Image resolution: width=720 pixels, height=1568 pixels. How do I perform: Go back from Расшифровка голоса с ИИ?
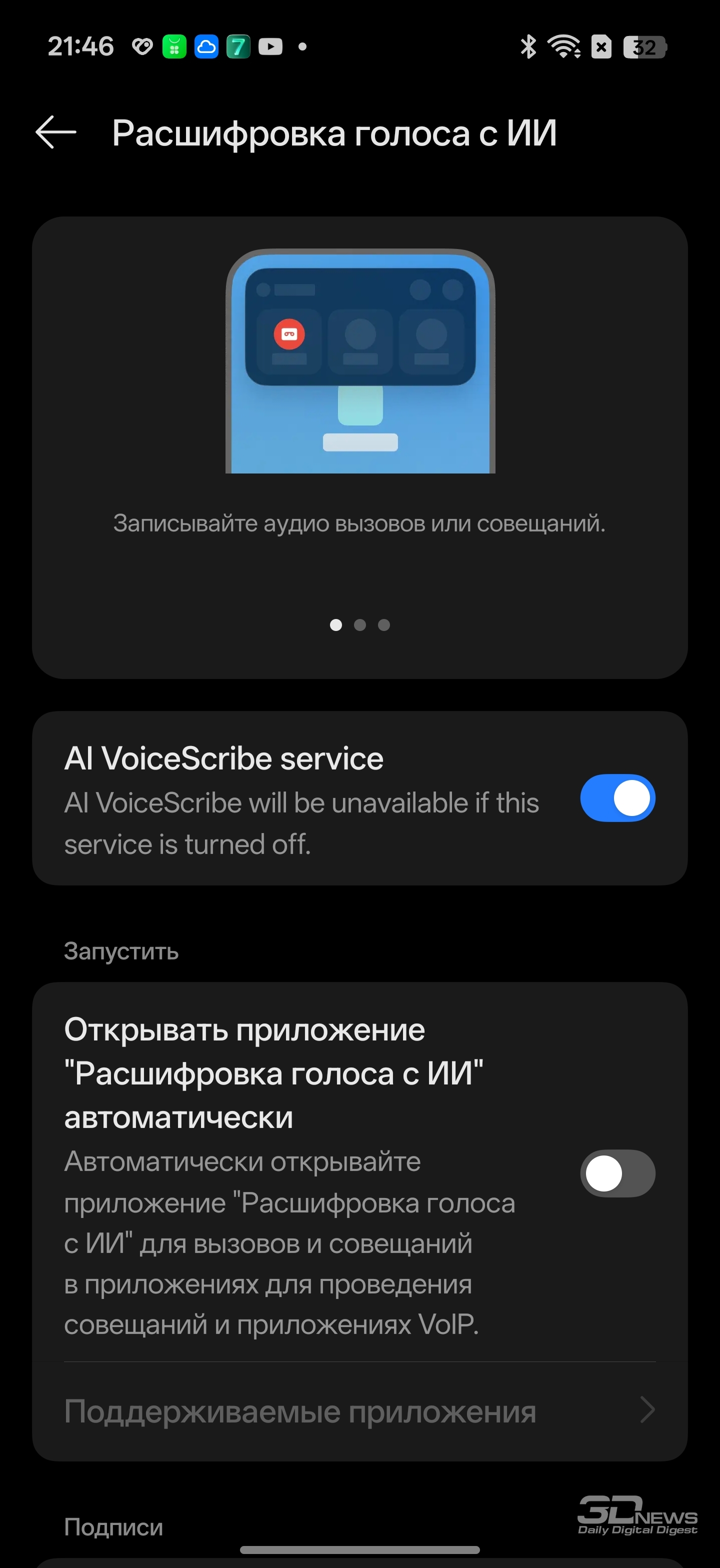click(55, 132)
